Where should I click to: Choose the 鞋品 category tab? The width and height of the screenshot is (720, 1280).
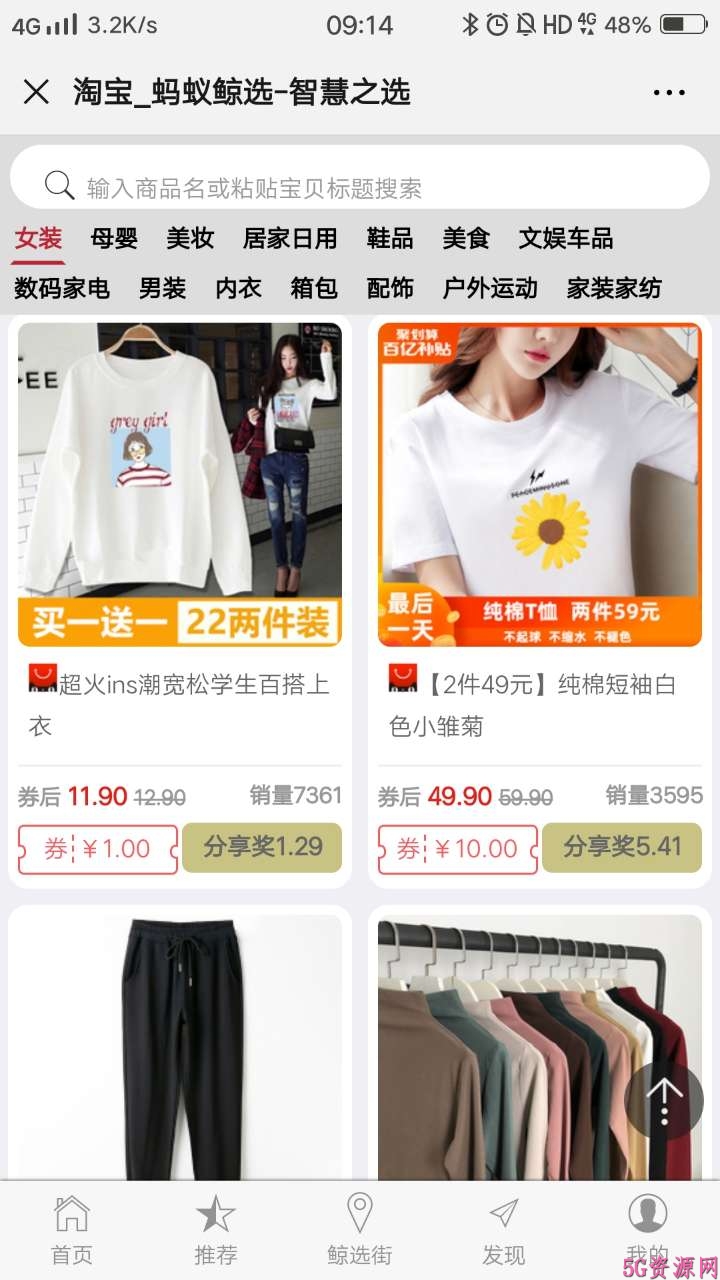390,239
